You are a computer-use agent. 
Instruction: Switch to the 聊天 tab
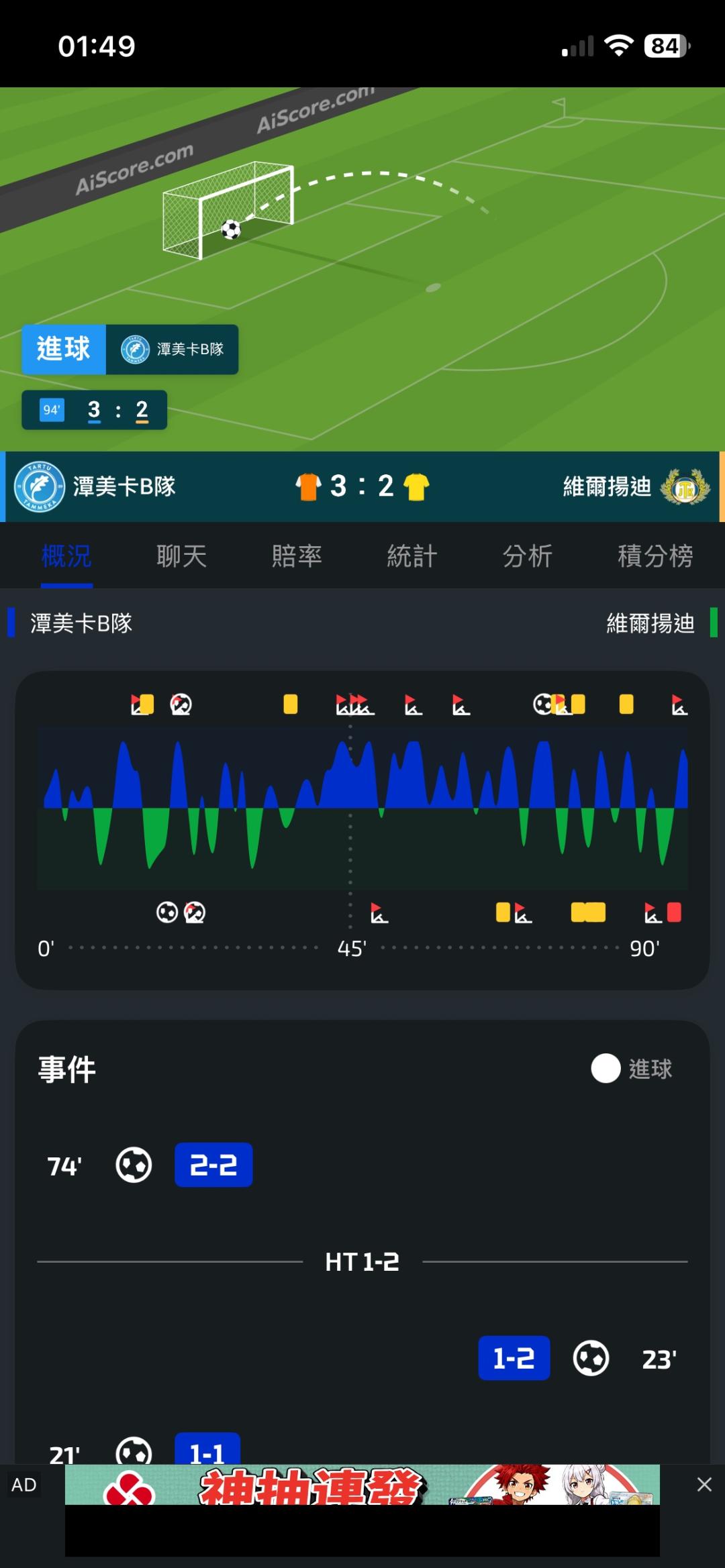[x=181, y=556]
